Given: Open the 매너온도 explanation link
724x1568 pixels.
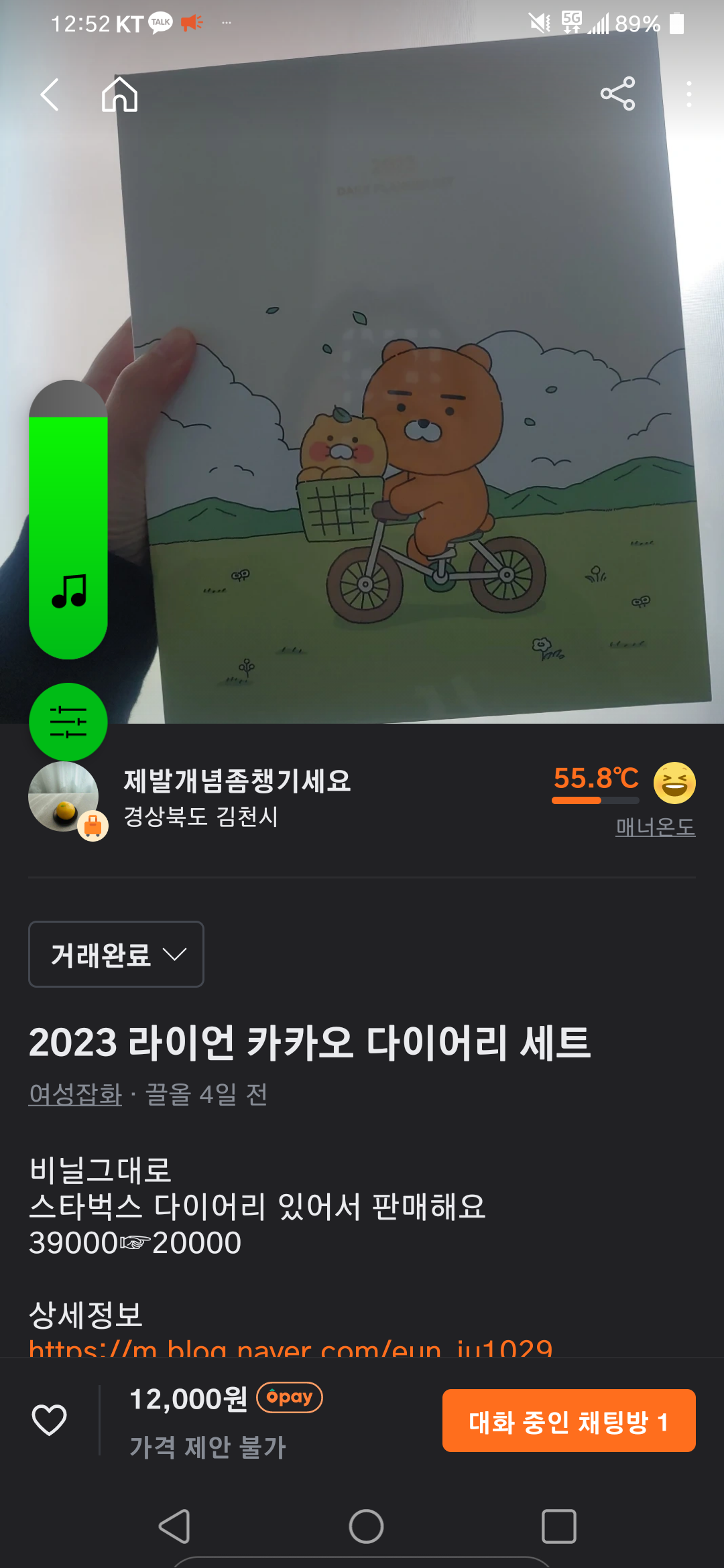Looking at the screenshot, I should click(x=655, y=828).
